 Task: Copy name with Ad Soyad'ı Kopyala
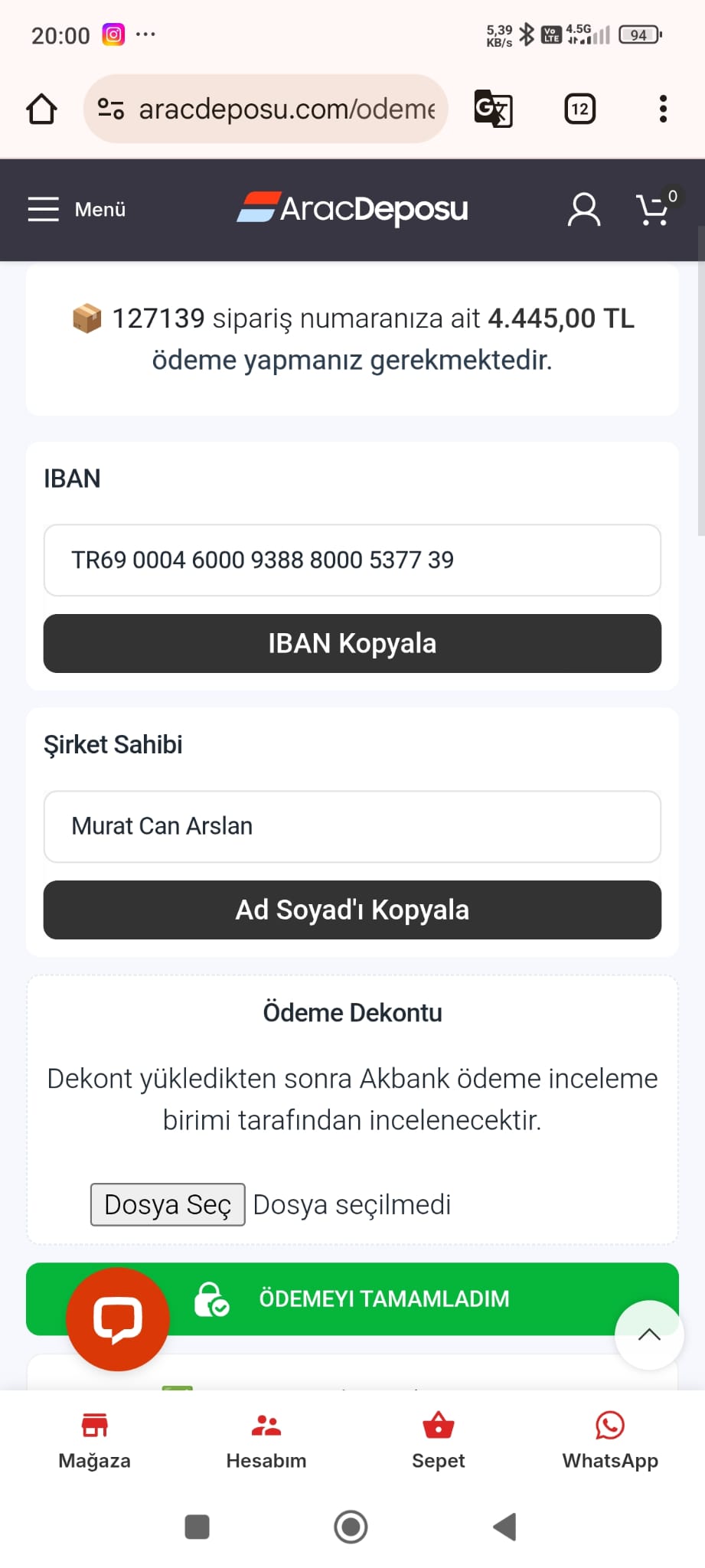point(352,910)
